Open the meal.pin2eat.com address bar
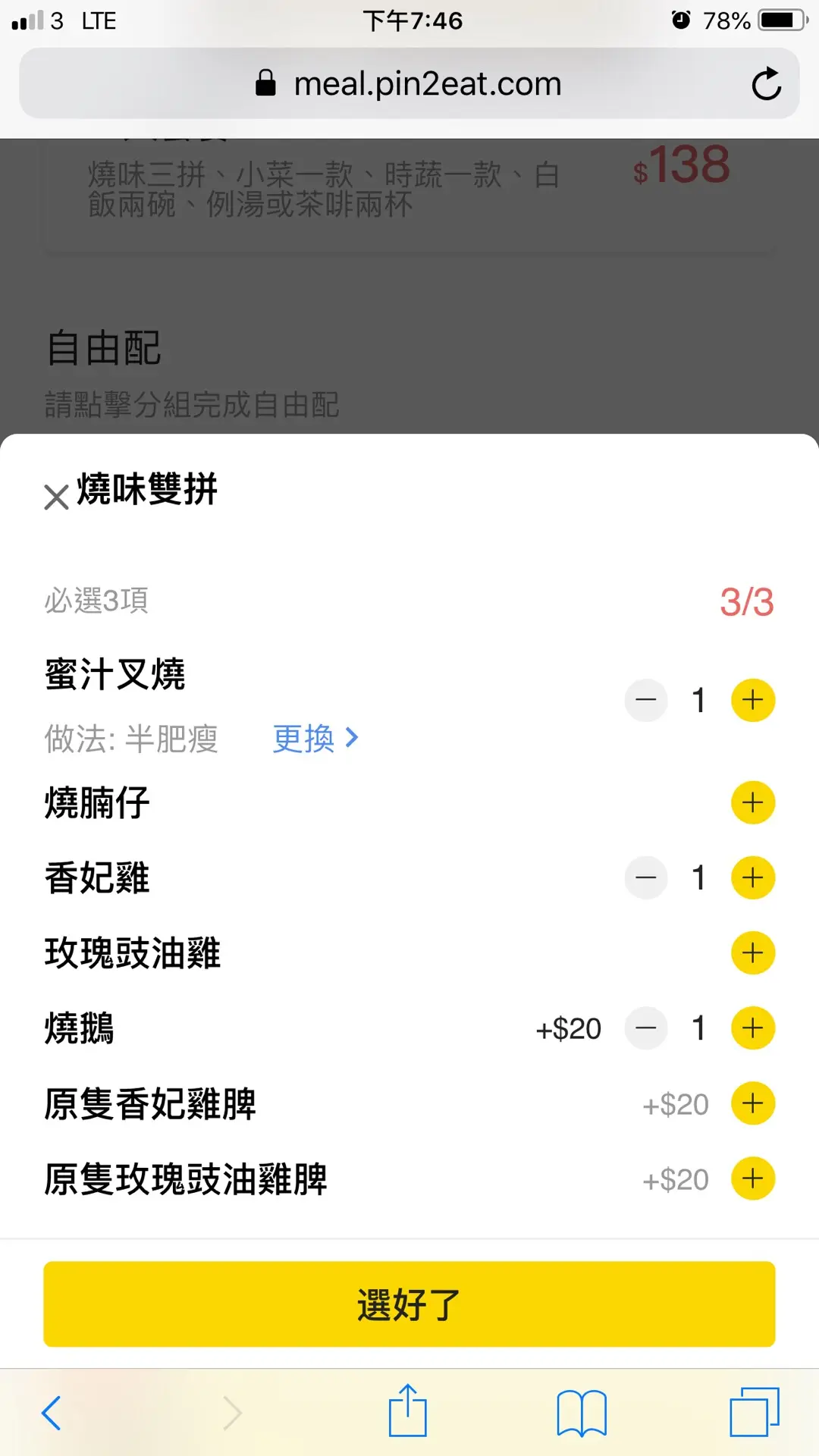Image resolution: width=819 pixels, height=1456 pixels. (x=409, y=84)
